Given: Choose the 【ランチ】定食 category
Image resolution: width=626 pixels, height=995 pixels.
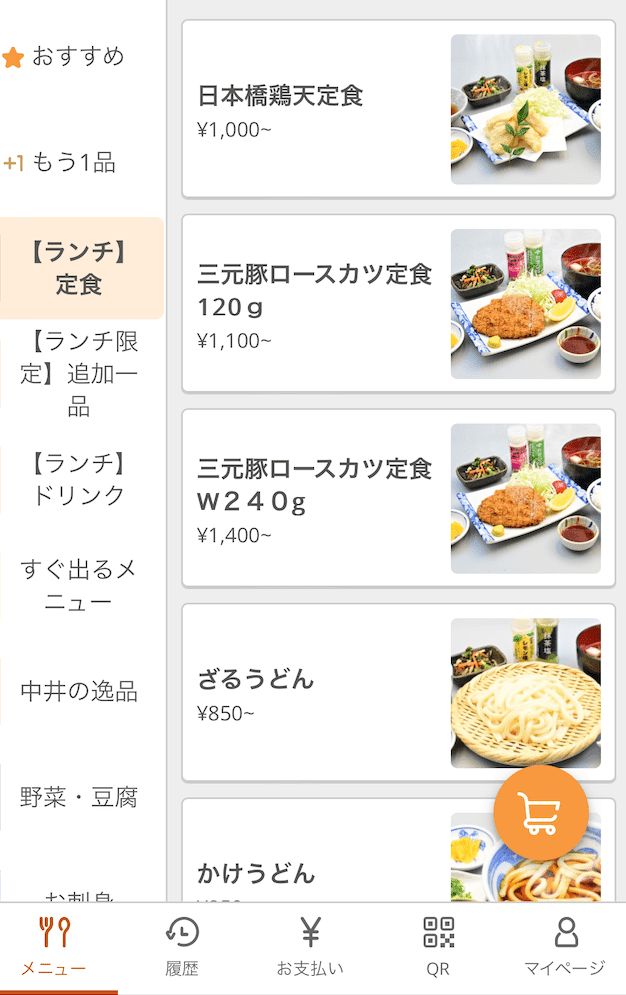Looking at the screenshot, I should (78, 268).
